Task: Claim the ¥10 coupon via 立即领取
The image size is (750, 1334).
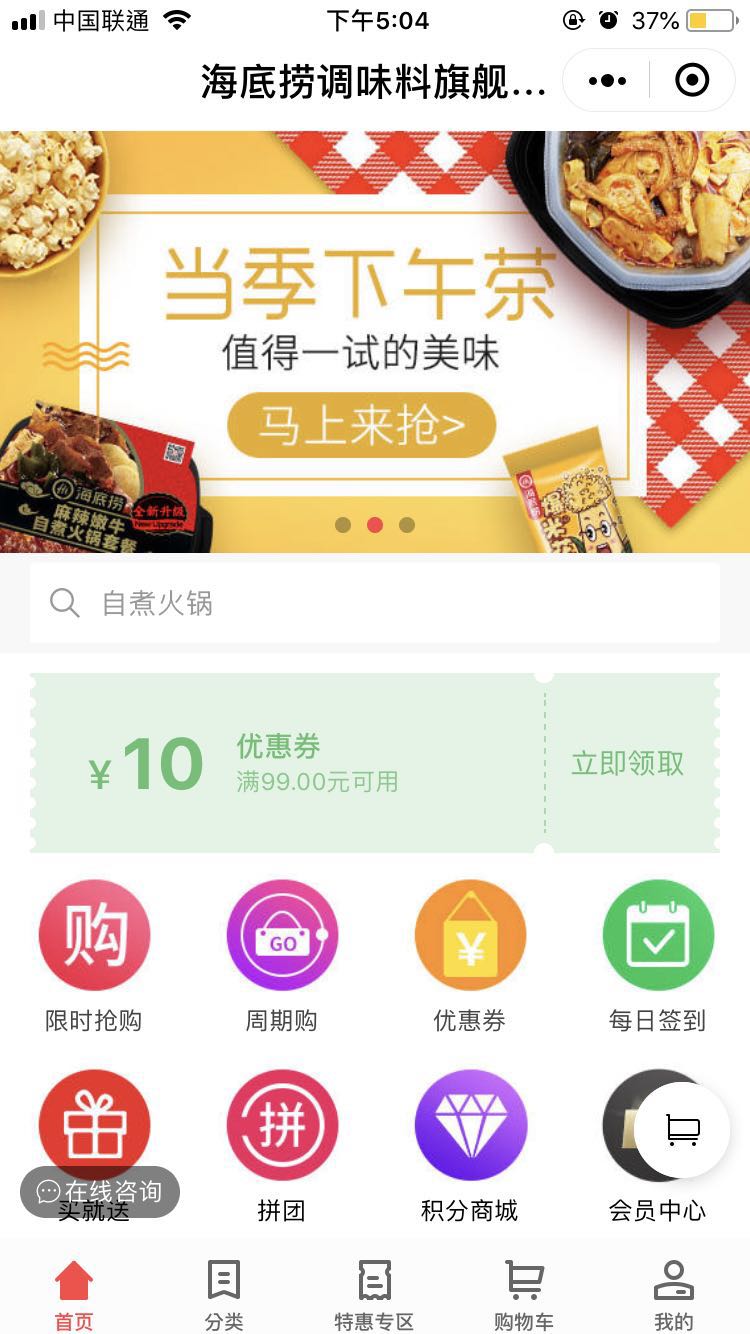Action: pyautogui.click(x=628, y=764)
